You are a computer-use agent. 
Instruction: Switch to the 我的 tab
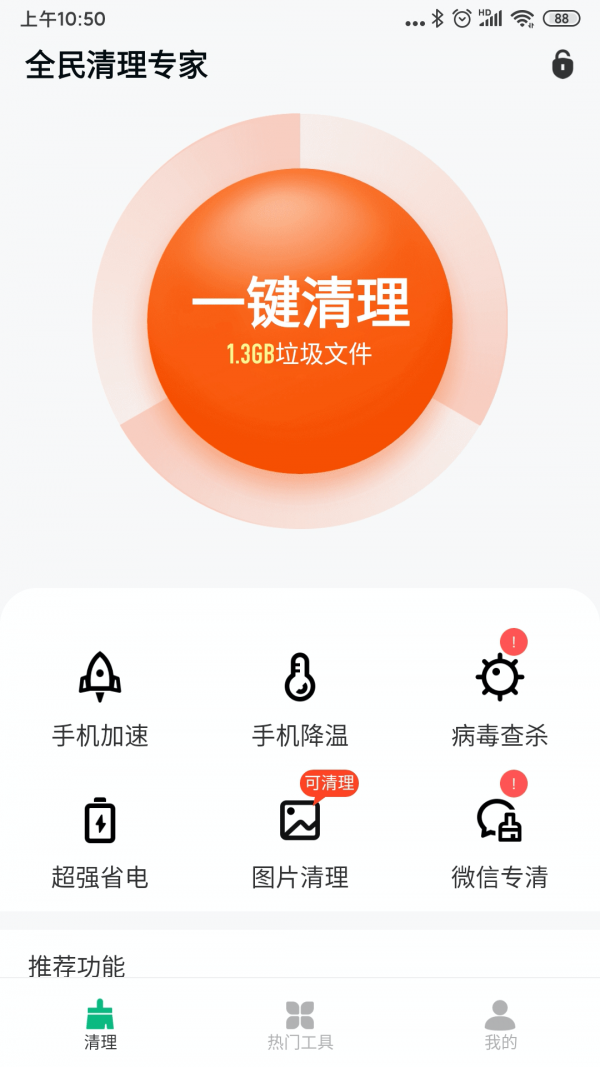tap(500, 1024)
